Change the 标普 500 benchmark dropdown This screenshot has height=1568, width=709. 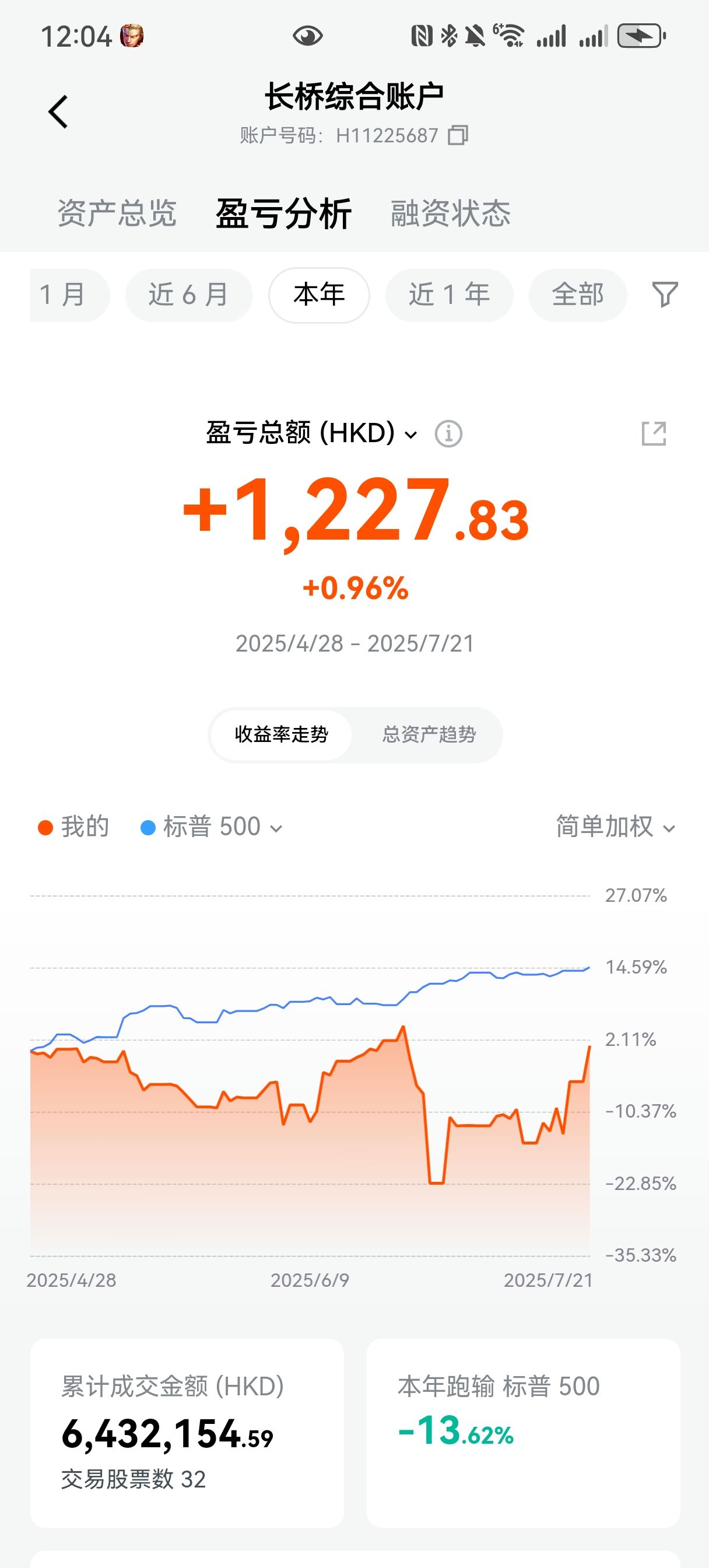(x=212, y=827)
